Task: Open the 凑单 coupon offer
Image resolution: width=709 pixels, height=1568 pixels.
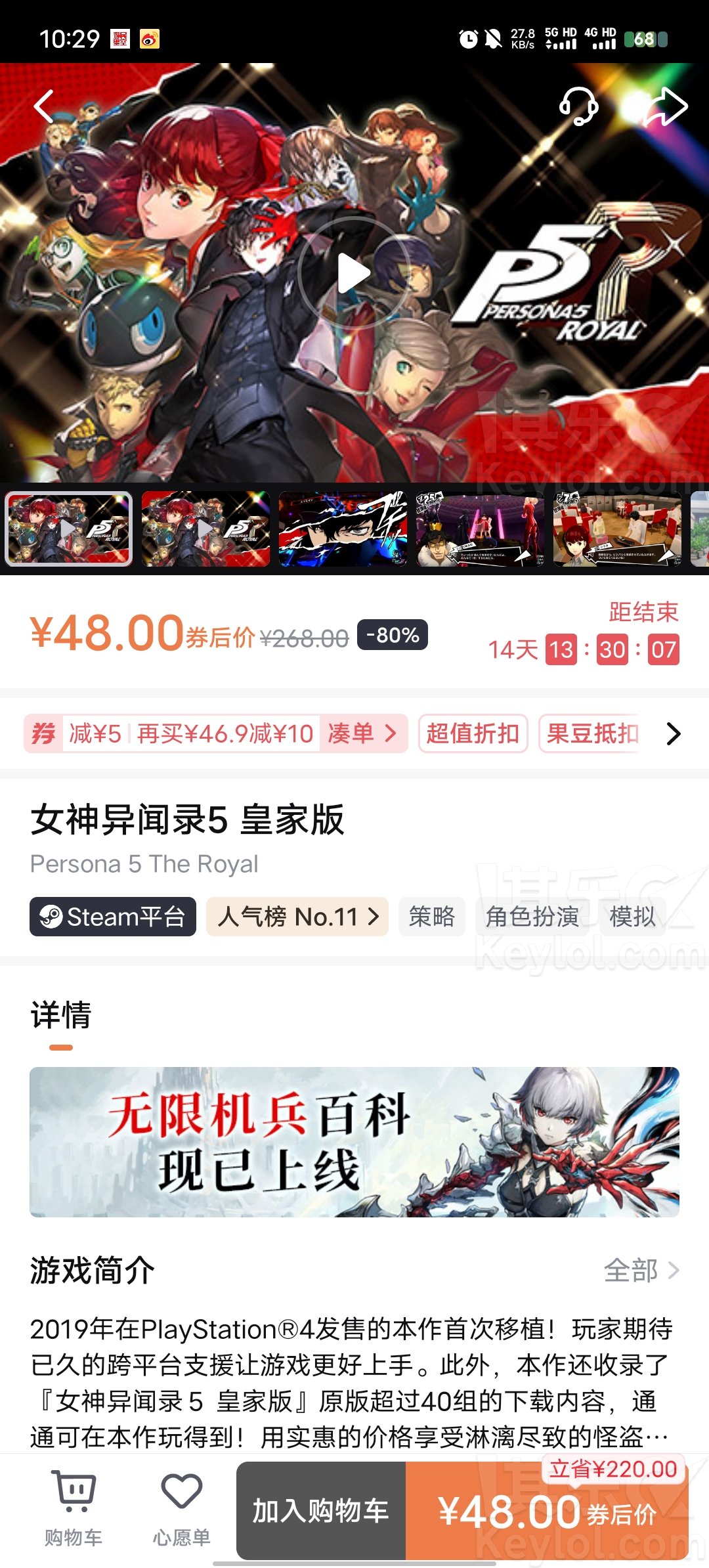Action: point(362,733)
